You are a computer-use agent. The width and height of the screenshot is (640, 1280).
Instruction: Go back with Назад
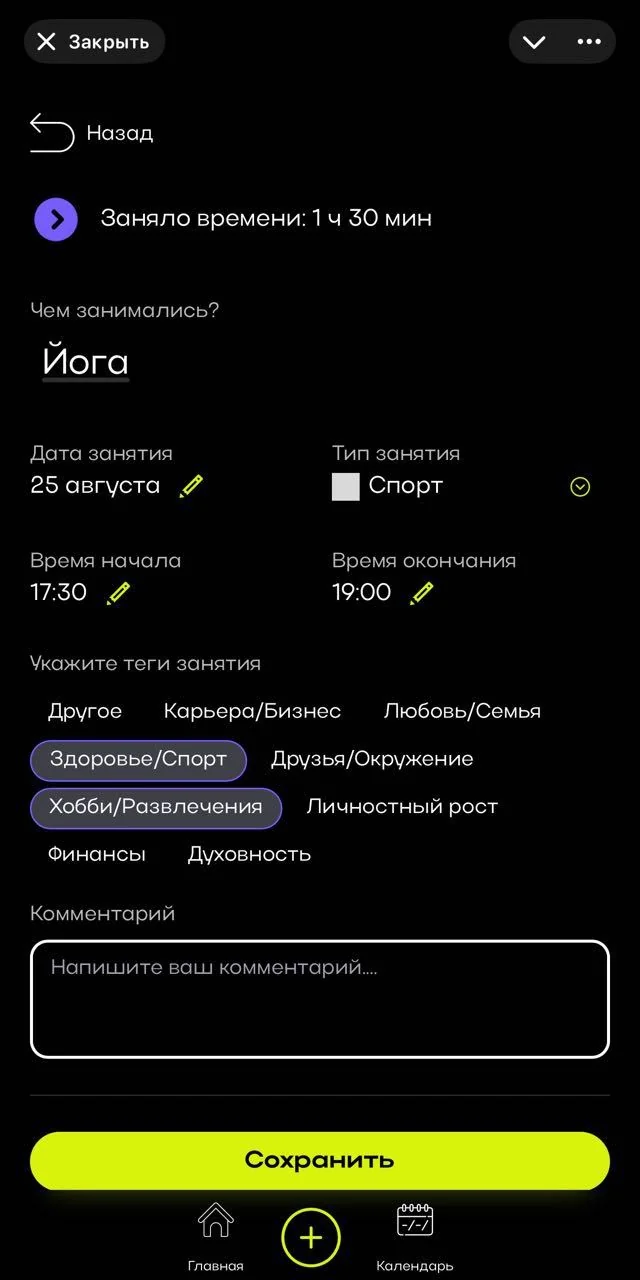tap(92, 133)
